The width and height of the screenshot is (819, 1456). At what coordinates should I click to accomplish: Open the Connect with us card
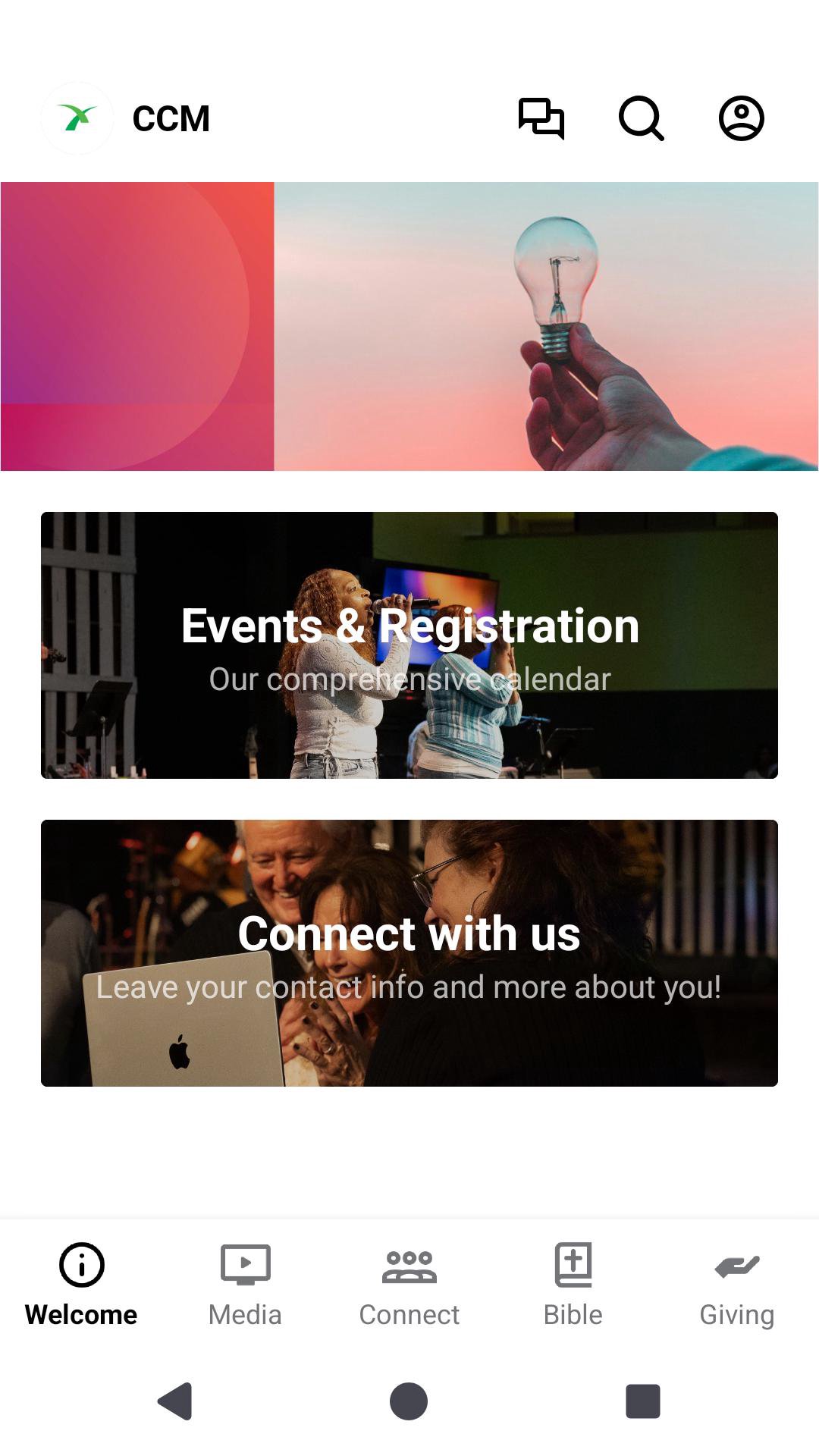(x=409, y=952)
